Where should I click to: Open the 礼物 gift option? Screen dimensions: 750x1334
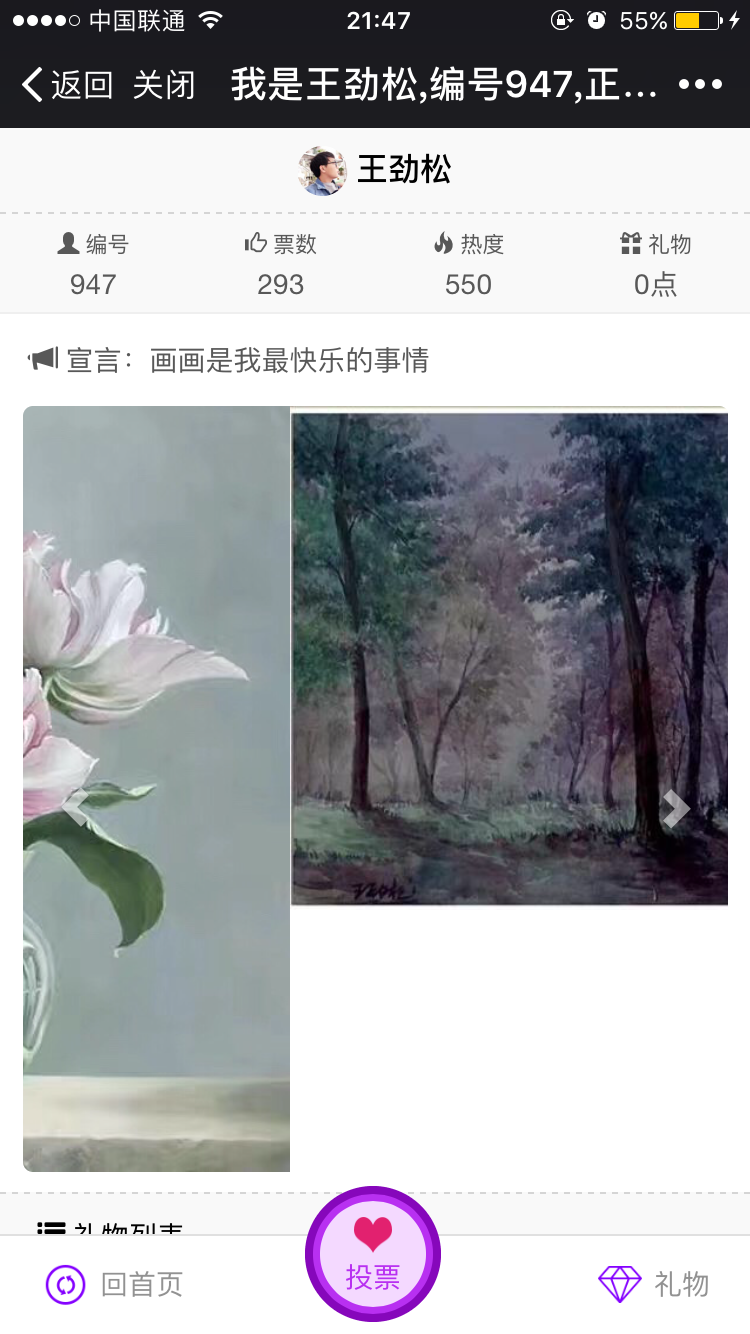654,1284
